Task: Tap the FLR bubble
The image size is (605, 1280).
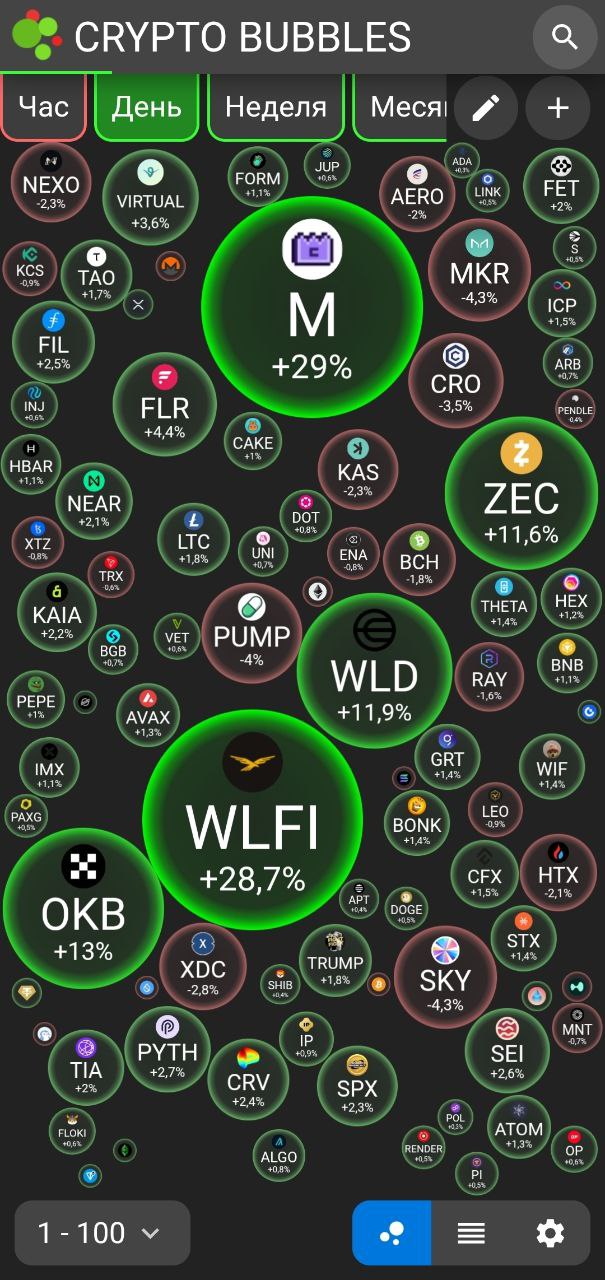Action: pos(164,404)
